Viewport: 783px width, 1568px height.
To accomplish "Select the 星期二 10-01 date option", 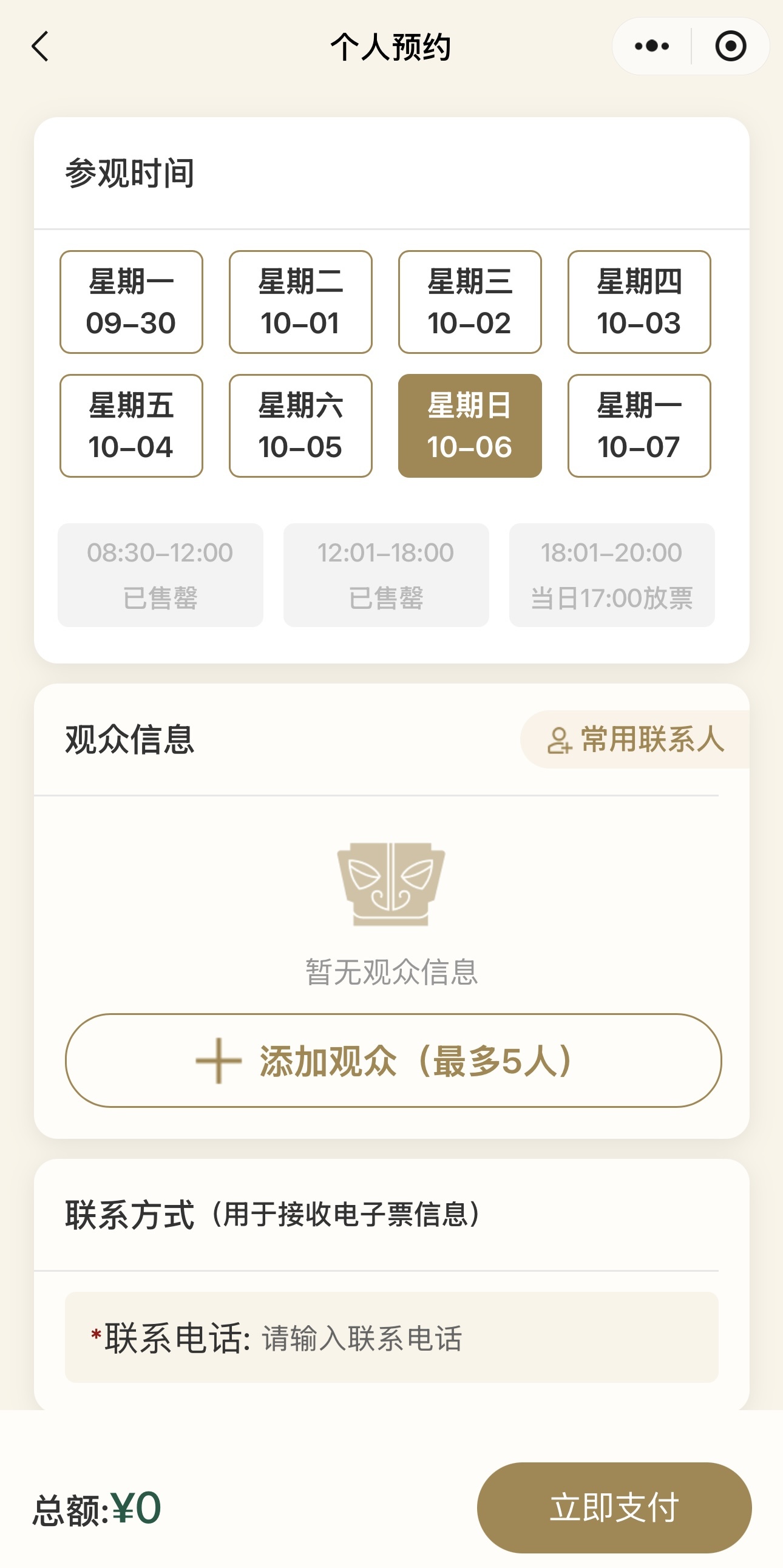I will click(x=300, y=302).
